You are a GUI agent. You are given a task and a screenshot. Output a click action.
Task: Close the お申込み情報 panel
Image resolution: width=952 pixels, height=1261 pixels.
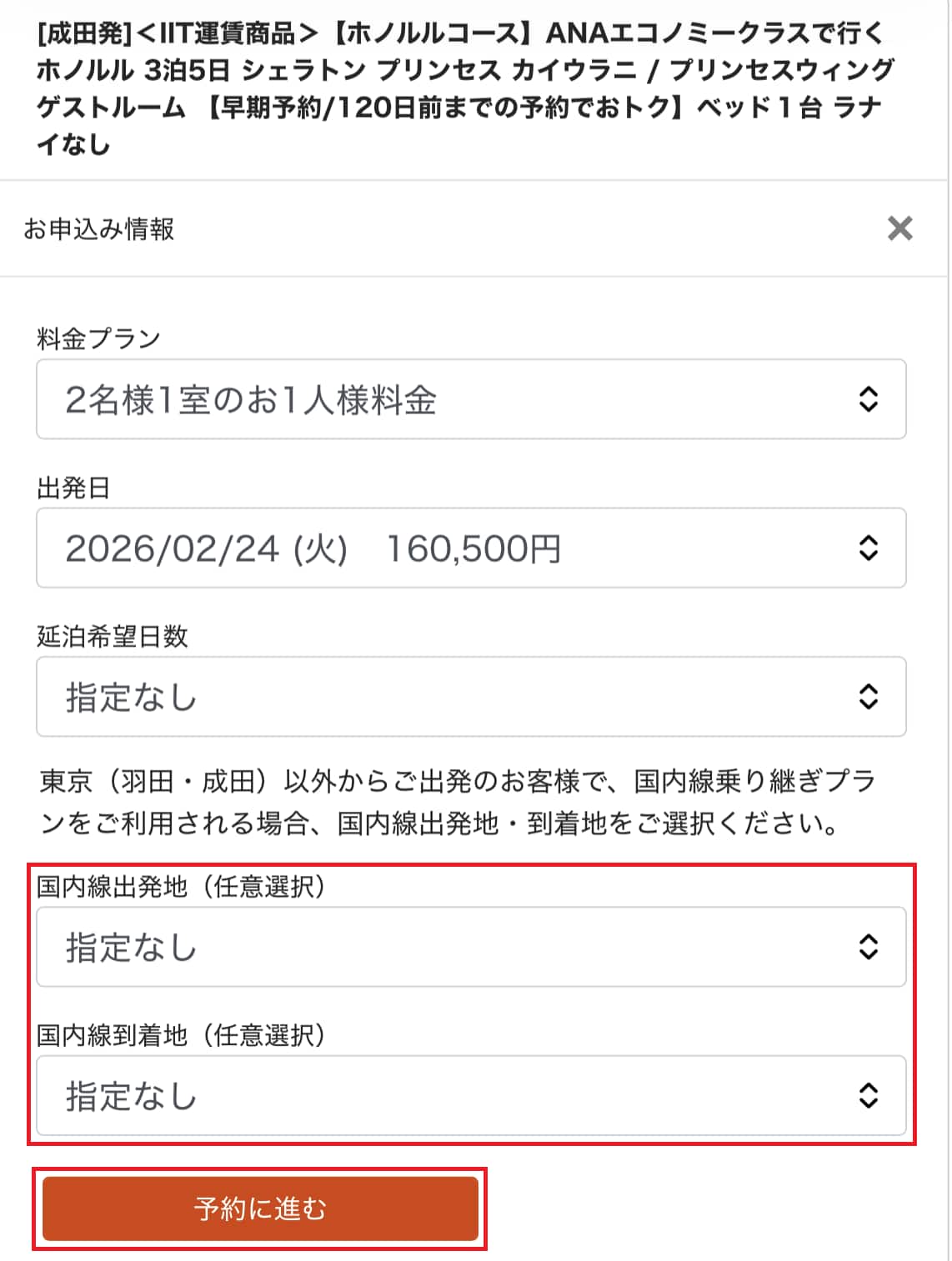tap(899, 228)
